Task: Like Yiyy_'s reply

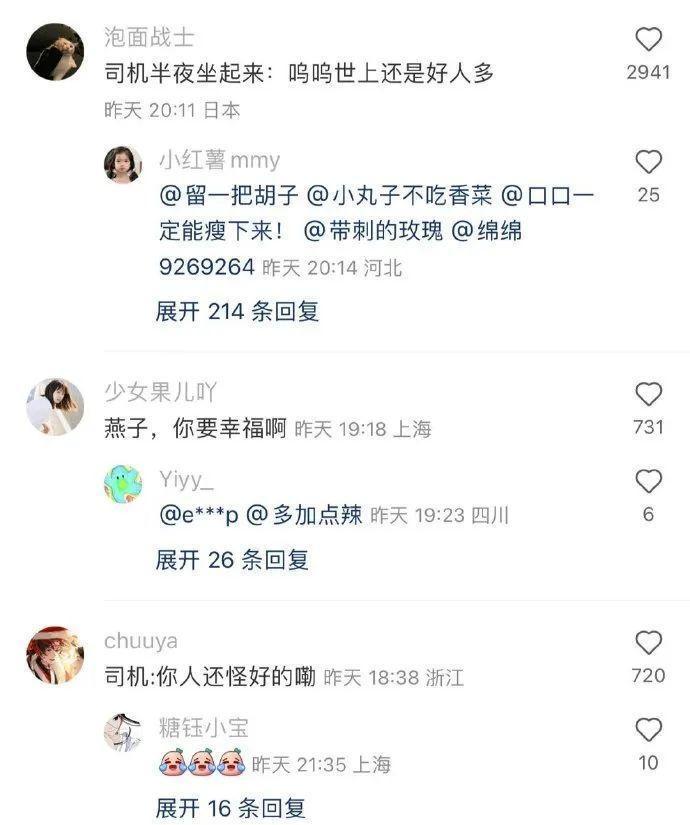Action: click(649, 481)
